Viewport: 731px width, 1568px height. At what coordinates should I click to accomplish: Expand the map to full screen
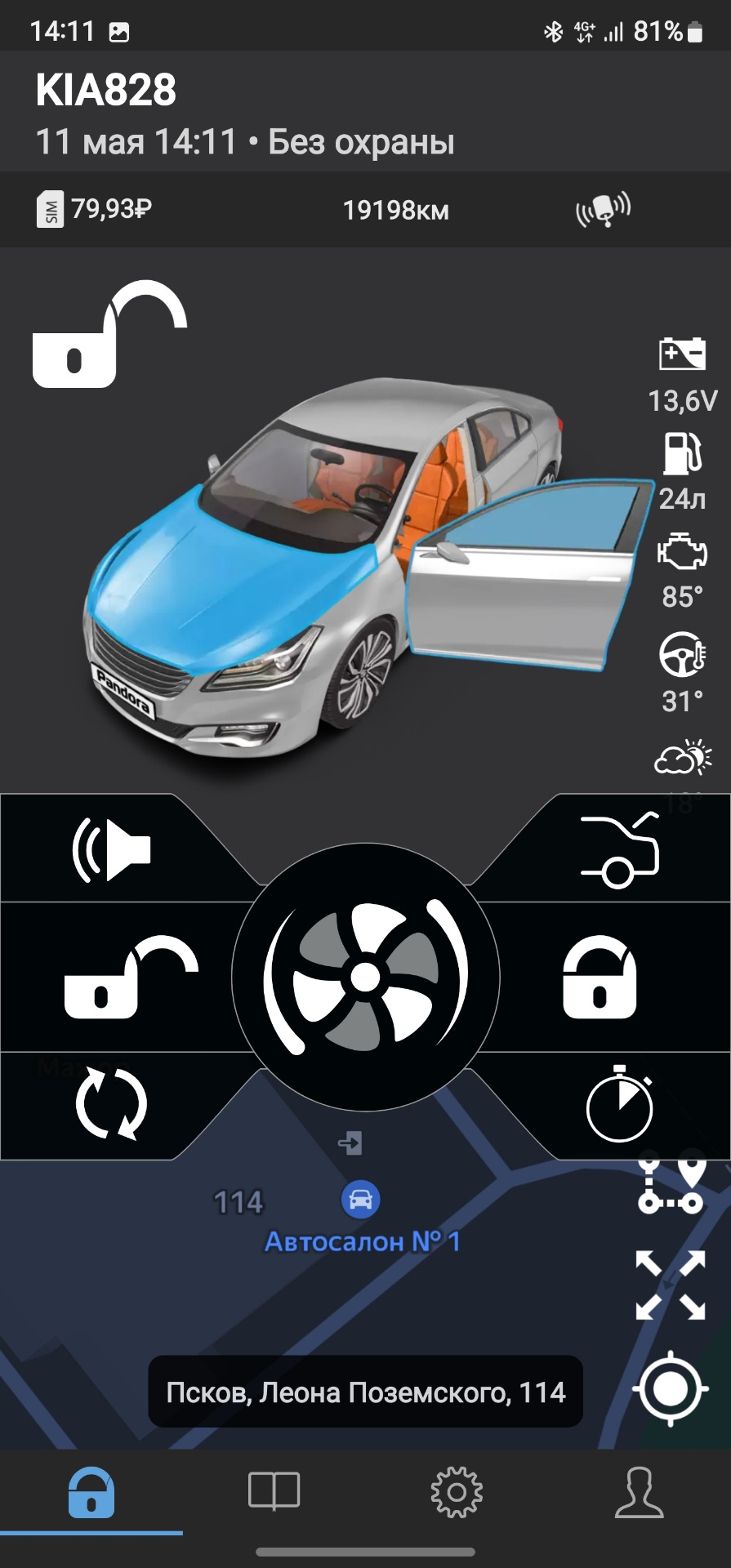click(671, 1285)
